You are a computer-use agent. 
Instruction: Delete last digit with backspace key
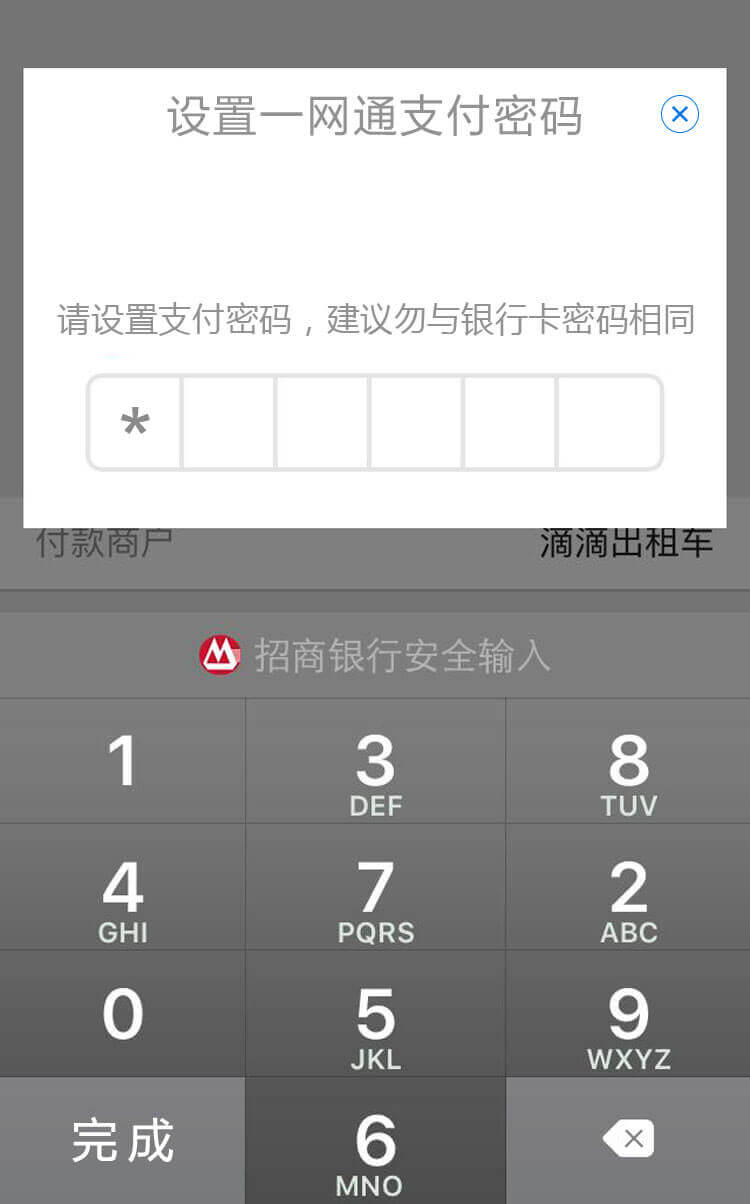point(628,1139)
